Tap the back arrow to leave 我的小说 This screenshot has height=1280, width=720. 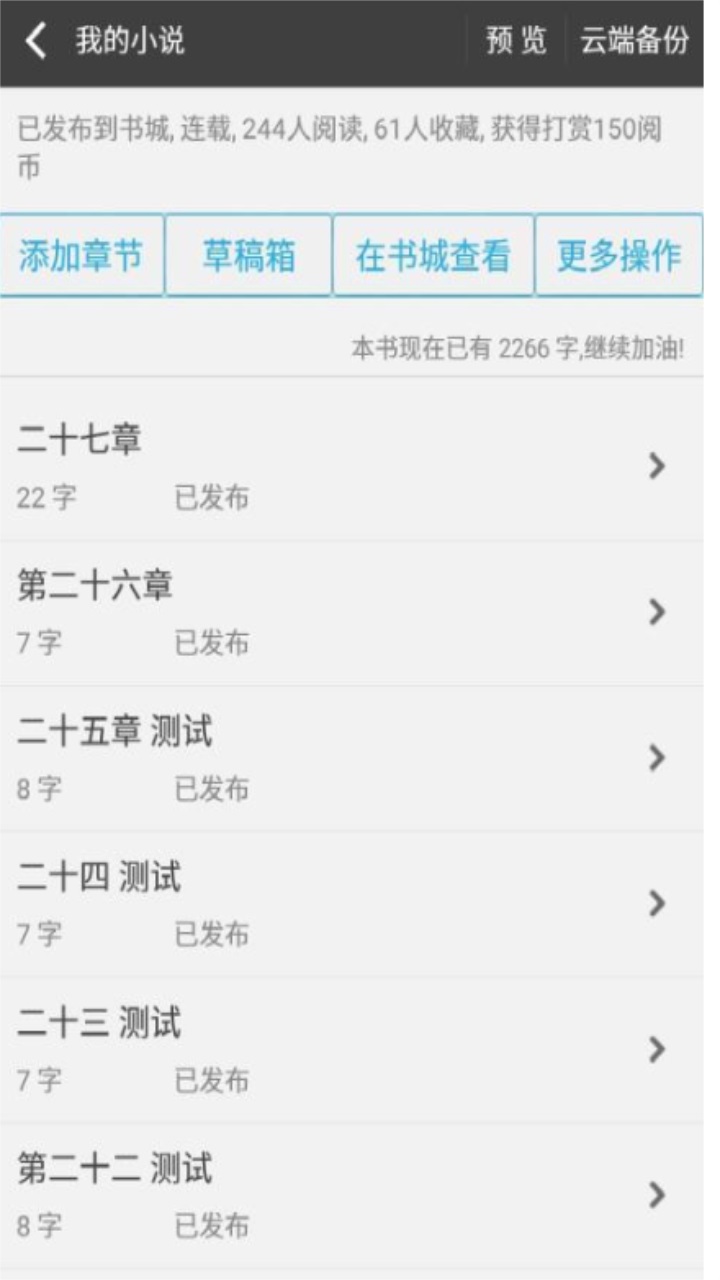pos(35,42)
